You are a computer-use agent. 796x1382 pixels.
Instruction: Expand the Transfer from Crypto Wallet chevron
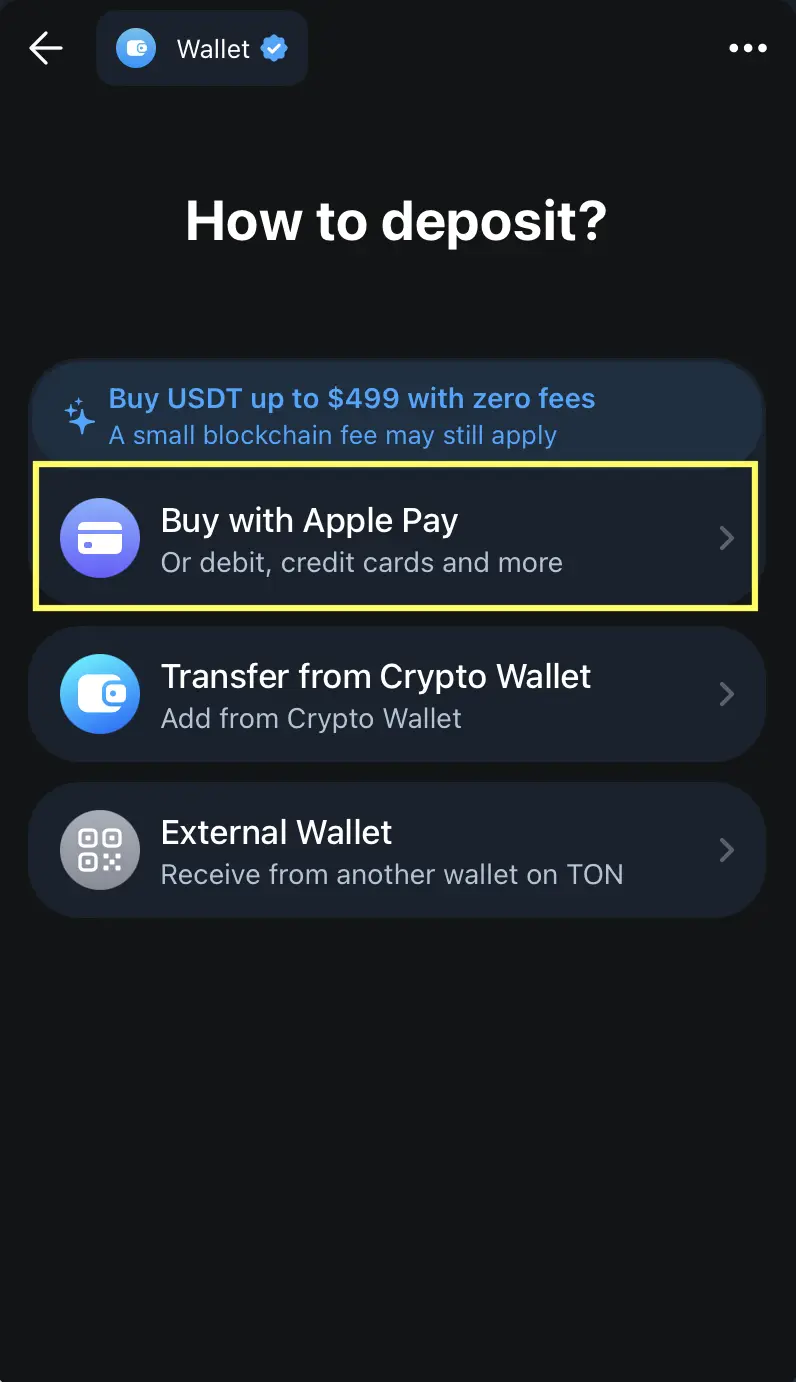point(727,693)
